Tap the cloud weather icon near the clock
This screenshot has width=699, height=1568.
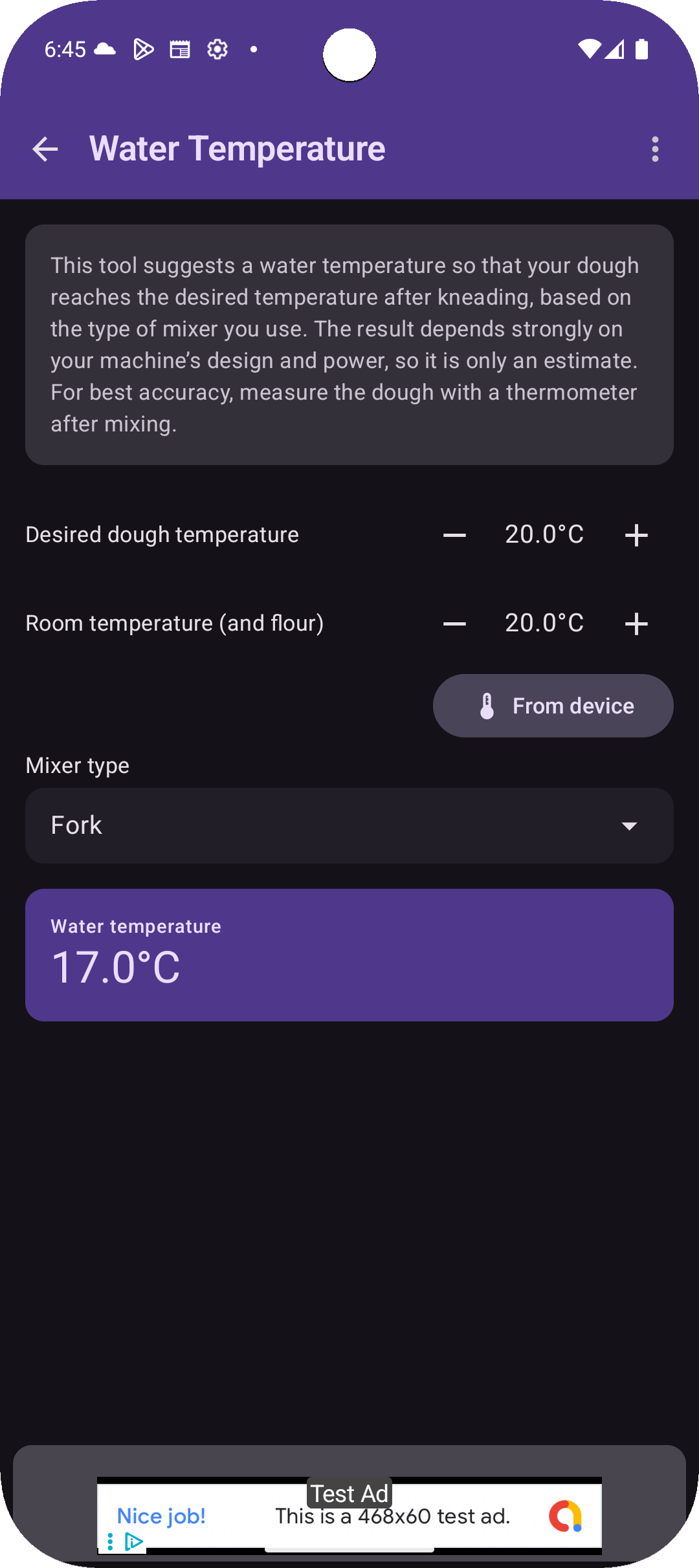click(104, 49)
